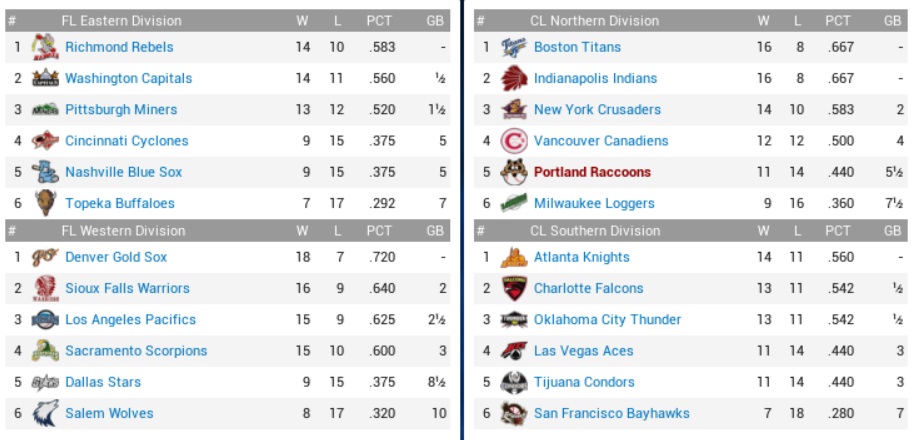This screenshot has height=440, width=912.
Task: View the Indianapolis Indians team
Action: pos(595,78)
